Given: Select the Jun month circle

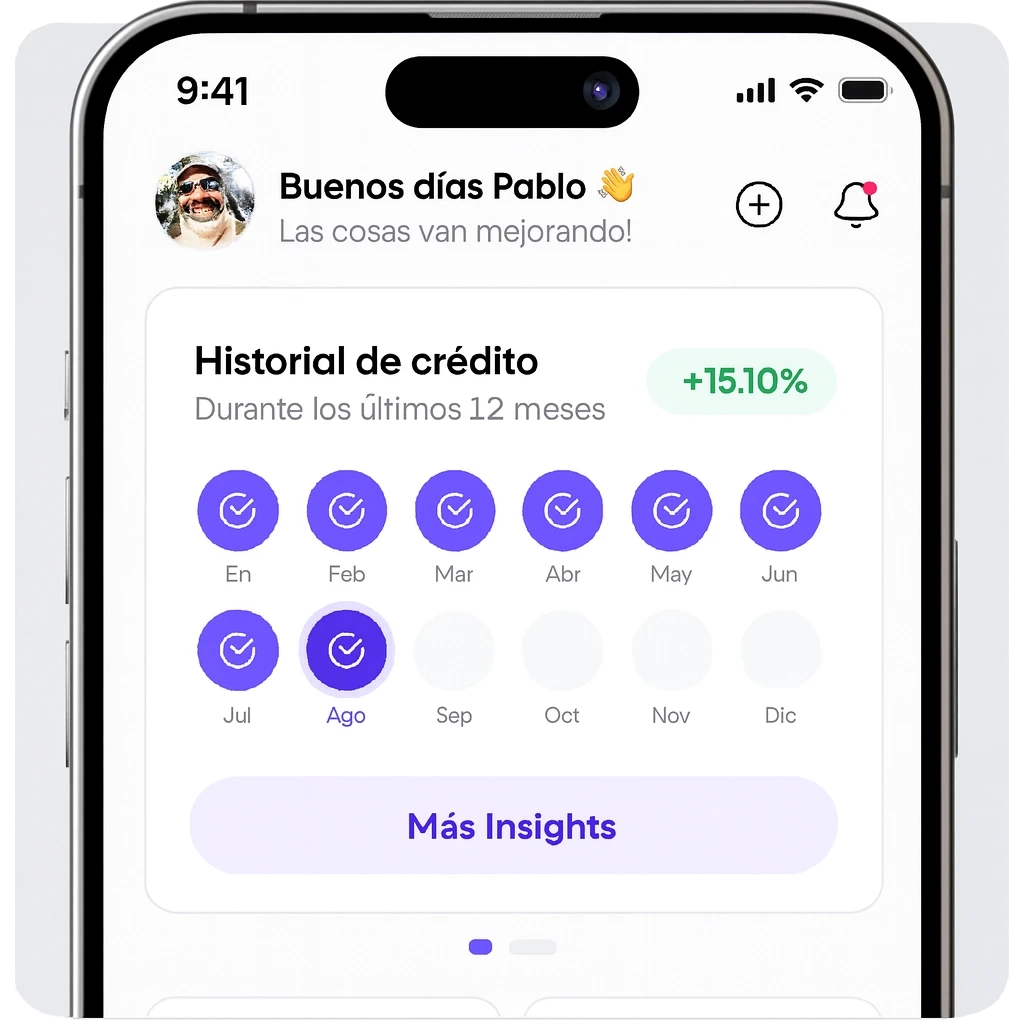Looking at the screenshot, I should [x=780, y=510].
